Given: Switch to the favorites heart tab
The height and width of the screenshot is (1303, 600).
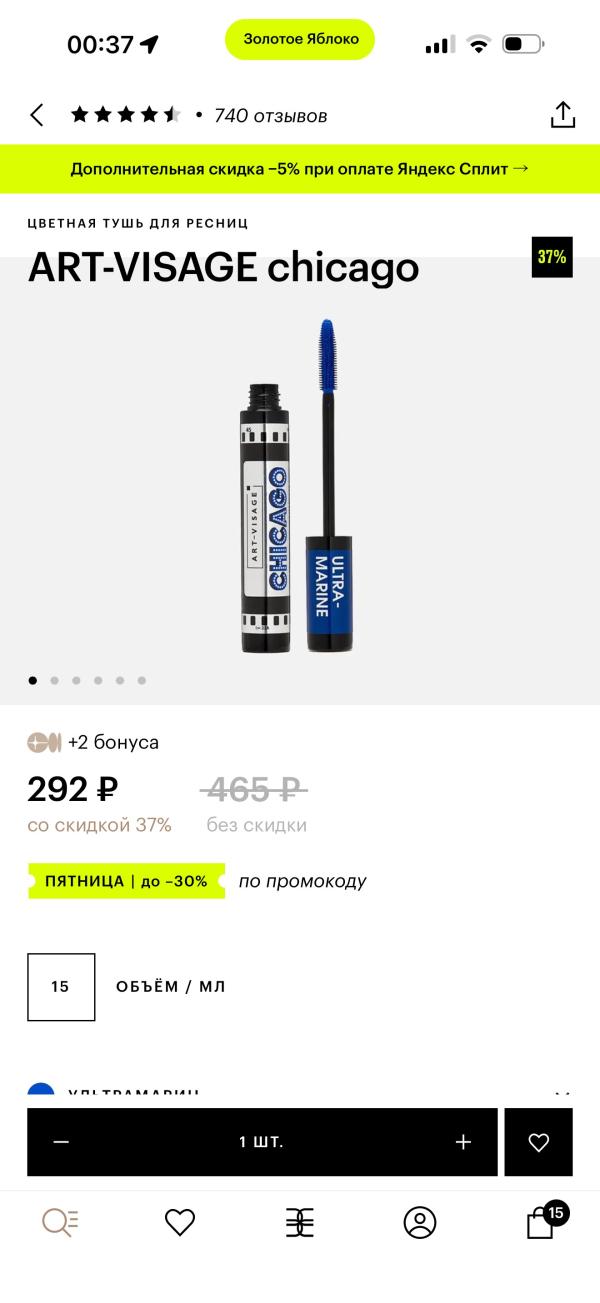Looking at the screenshot, I should 180,1222.
